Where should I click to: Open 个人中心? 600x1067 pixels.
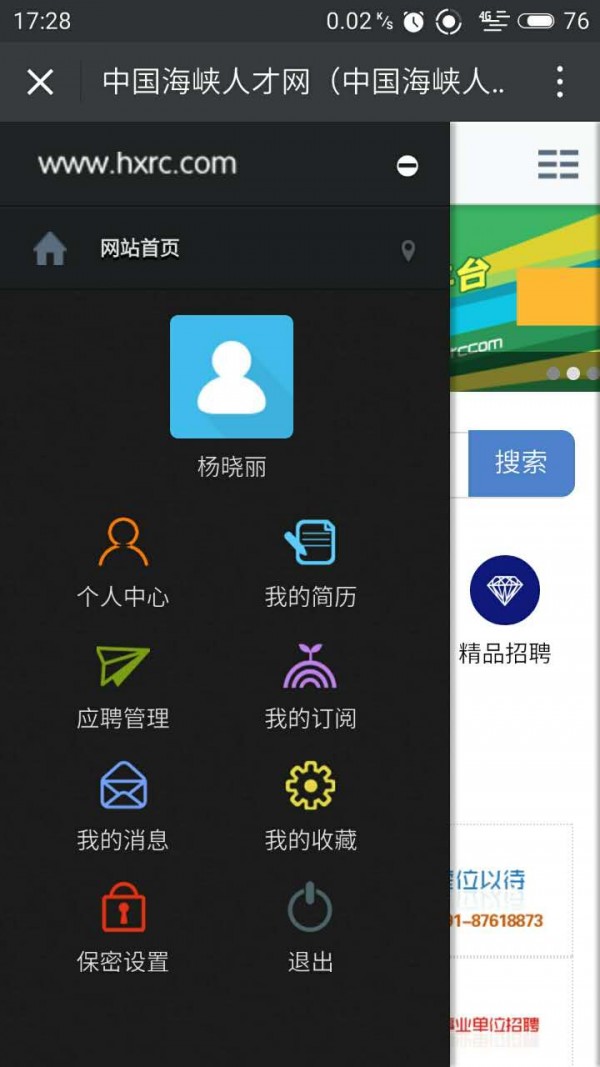[123, 562]
